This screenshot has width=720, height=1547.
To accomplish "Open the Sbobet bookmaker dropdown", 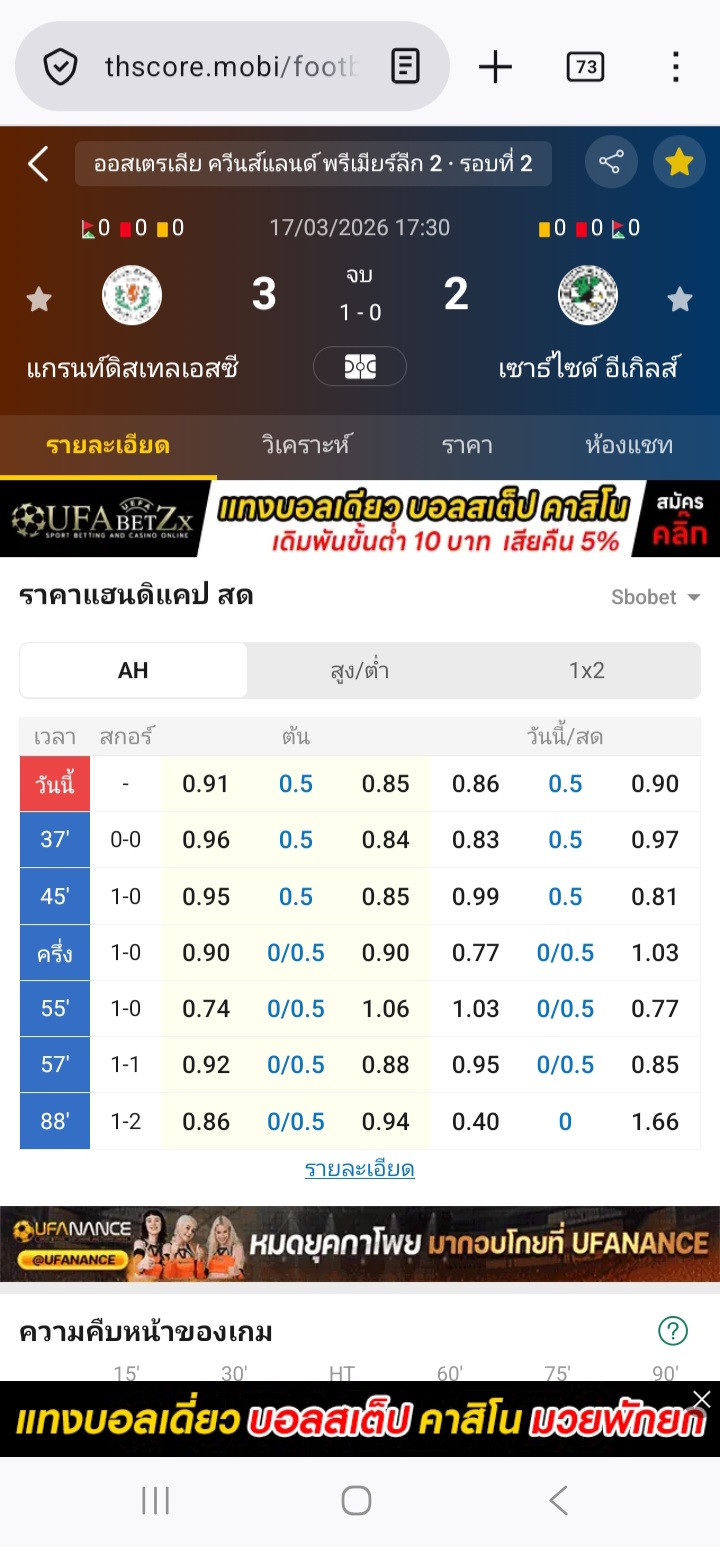I will (x=656, y=597).
